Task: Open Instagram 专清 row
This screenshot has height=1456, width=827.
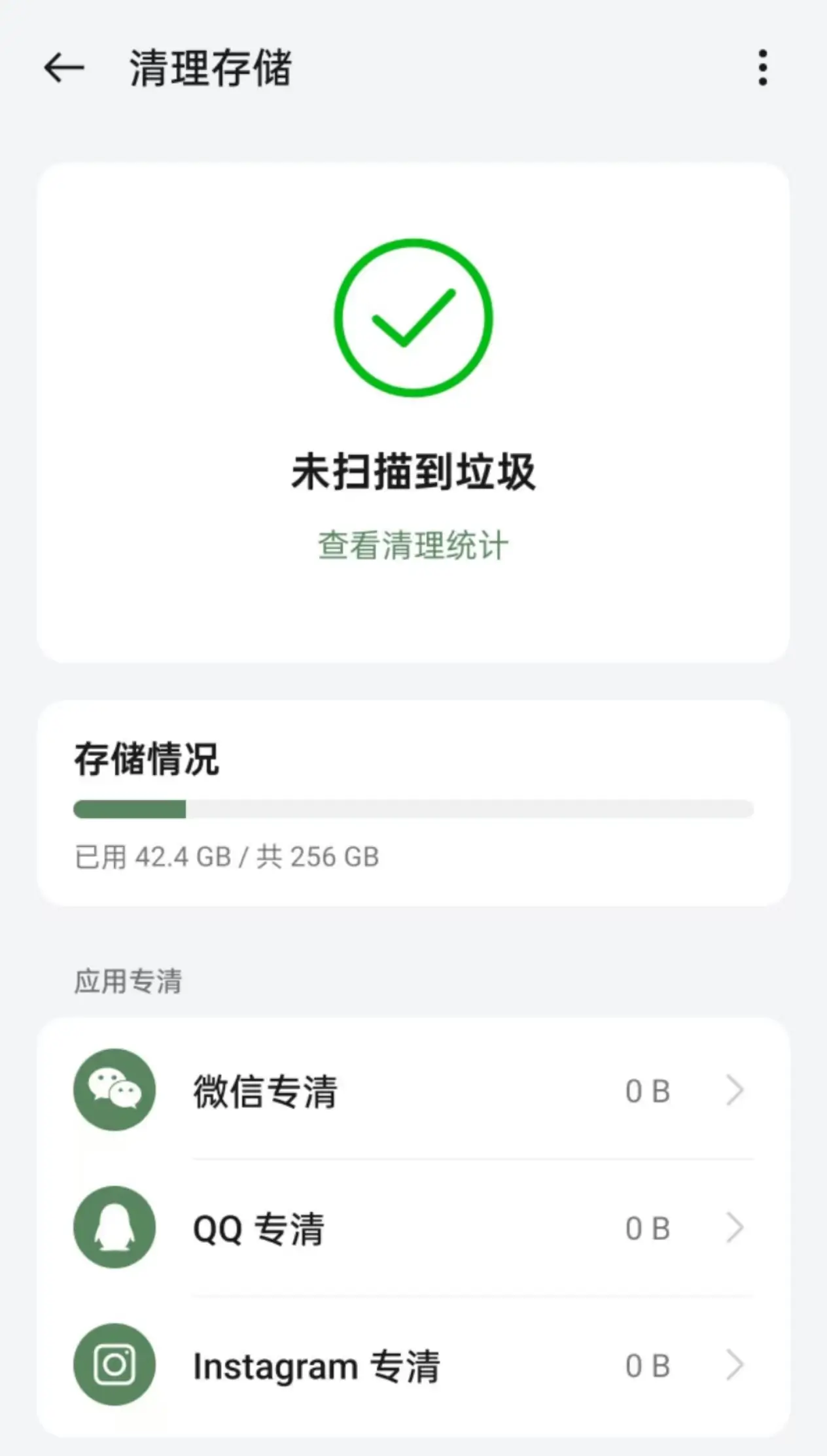Action: [x=412, y=1366]
